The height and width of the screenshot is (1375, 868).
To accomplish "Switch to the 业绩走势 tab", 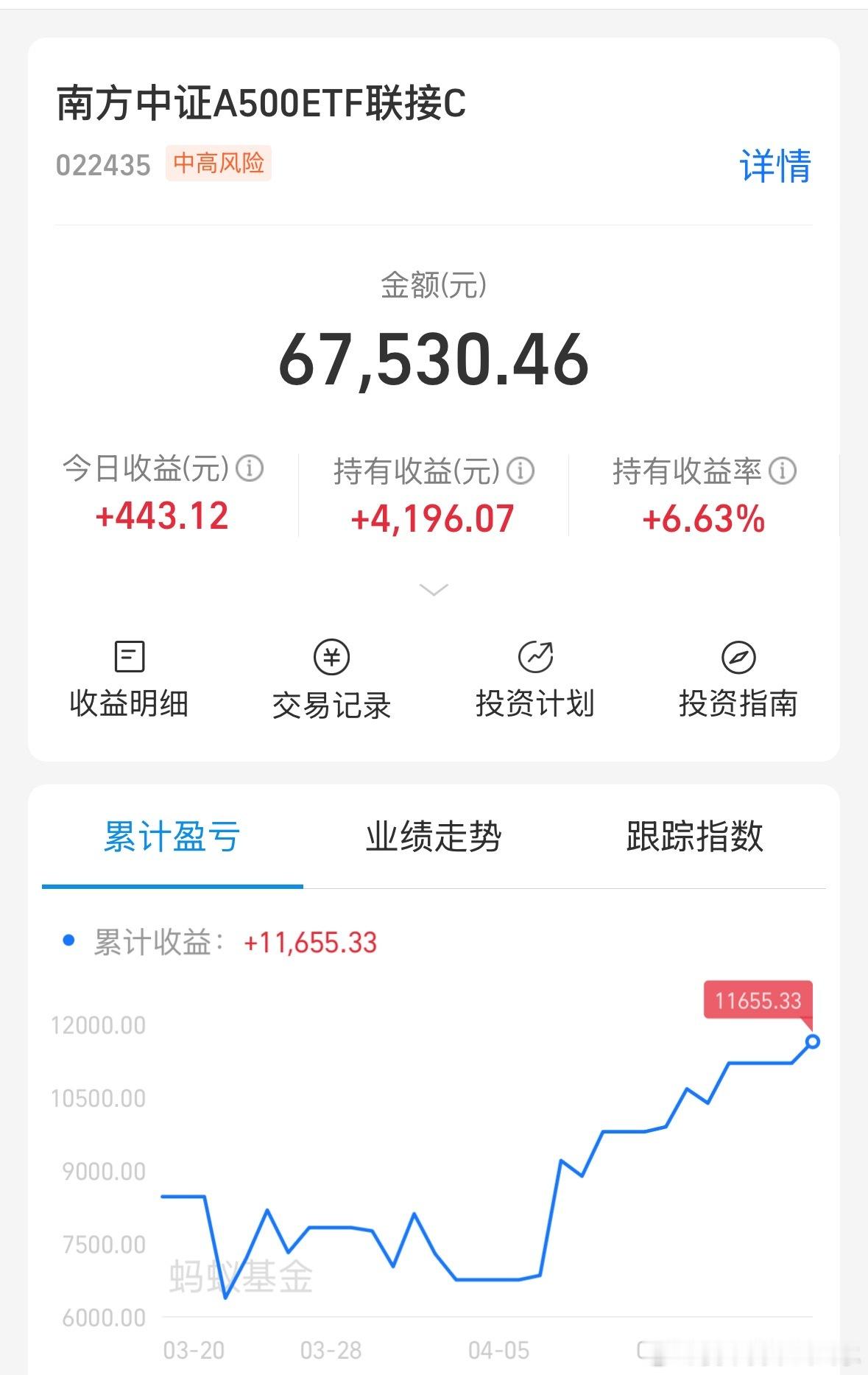I will [434, 837].
